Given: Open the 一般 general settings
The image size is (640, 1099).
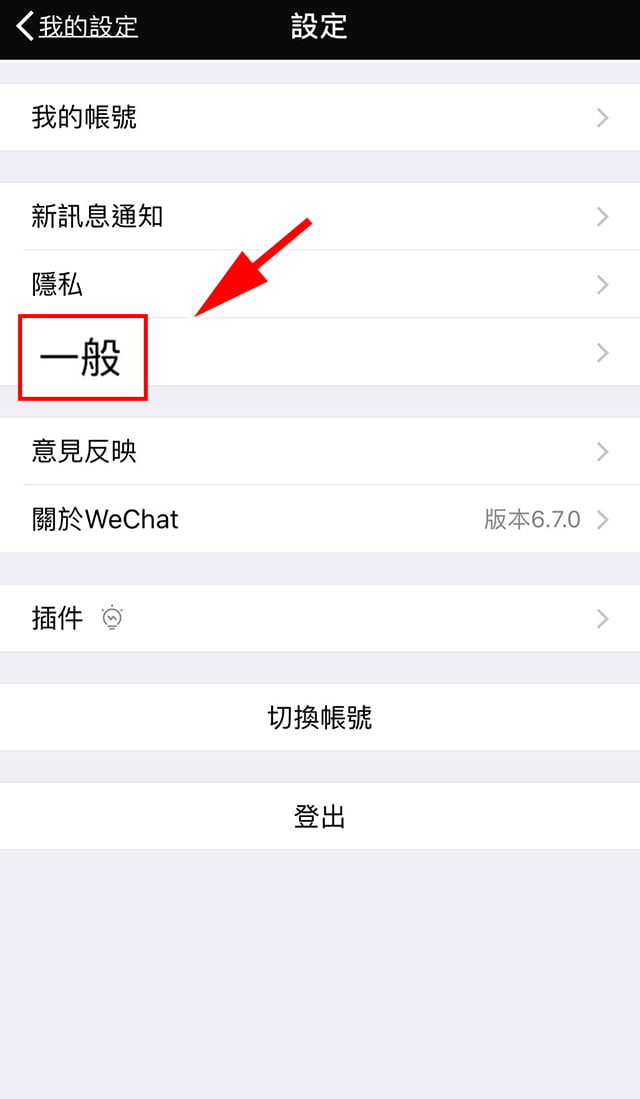Looking at the screenshot, I should 320,353.
